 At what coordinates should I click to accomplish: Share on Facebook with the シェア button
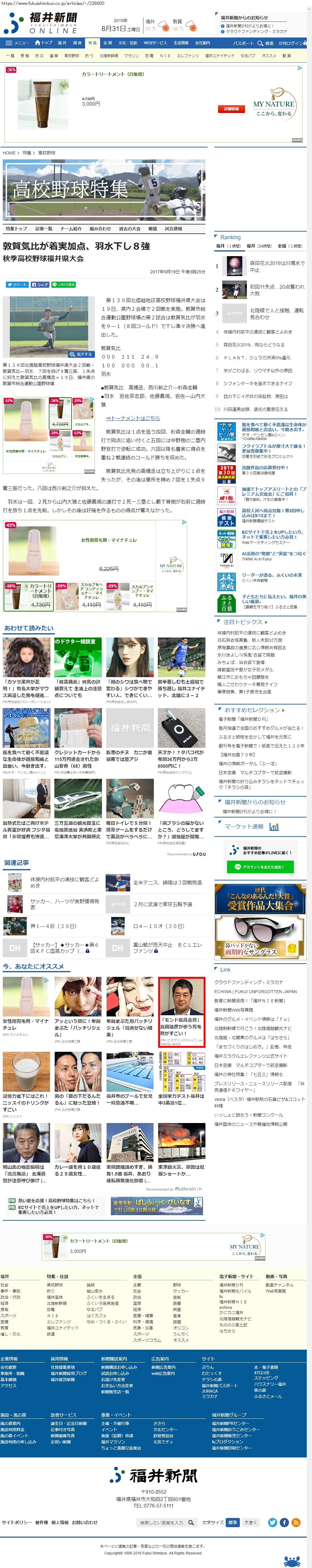click(x=40, y=284)
